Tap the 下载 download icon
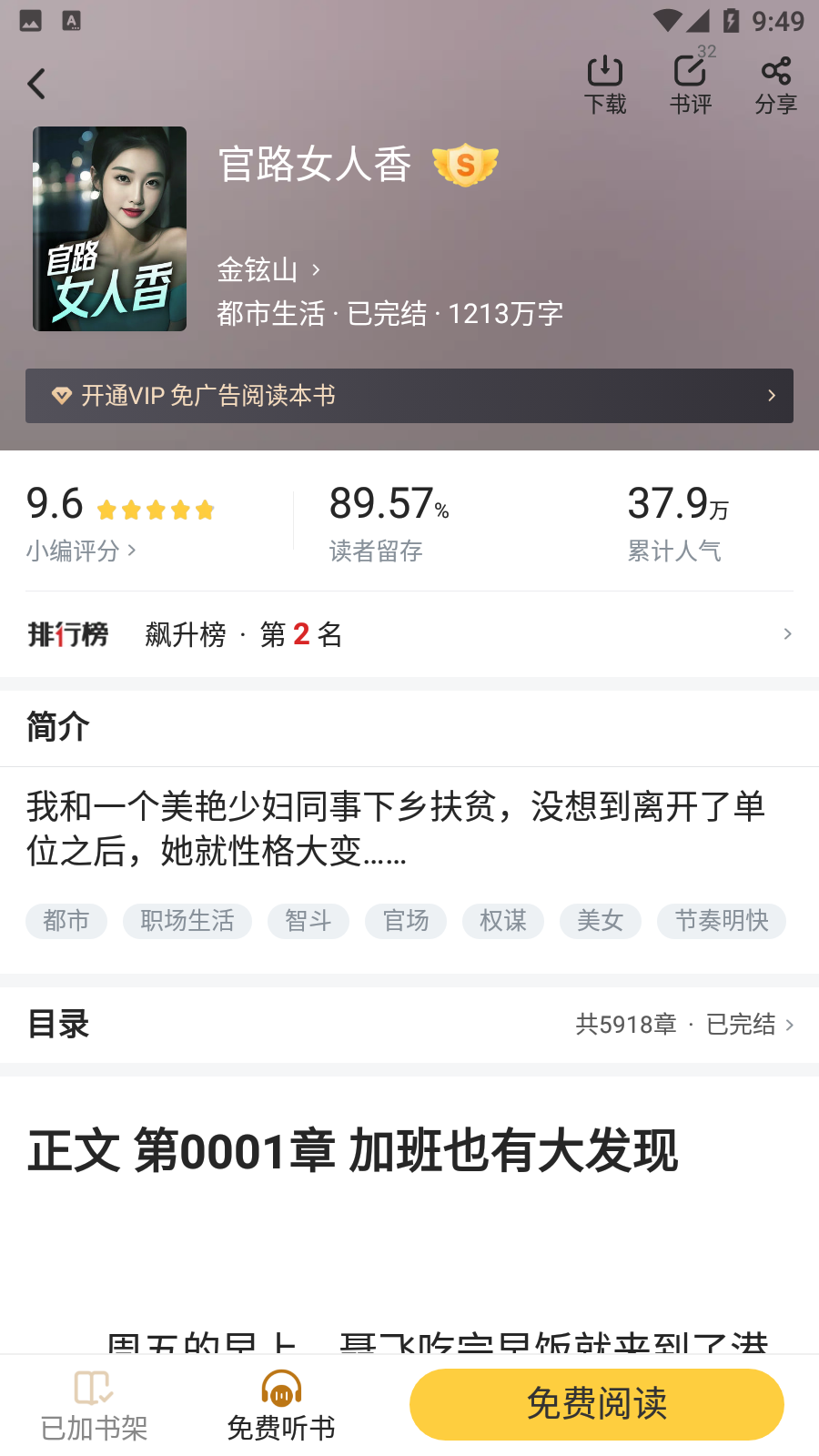The width and height of the screenshot is (819, 1456). pos(605,80)
